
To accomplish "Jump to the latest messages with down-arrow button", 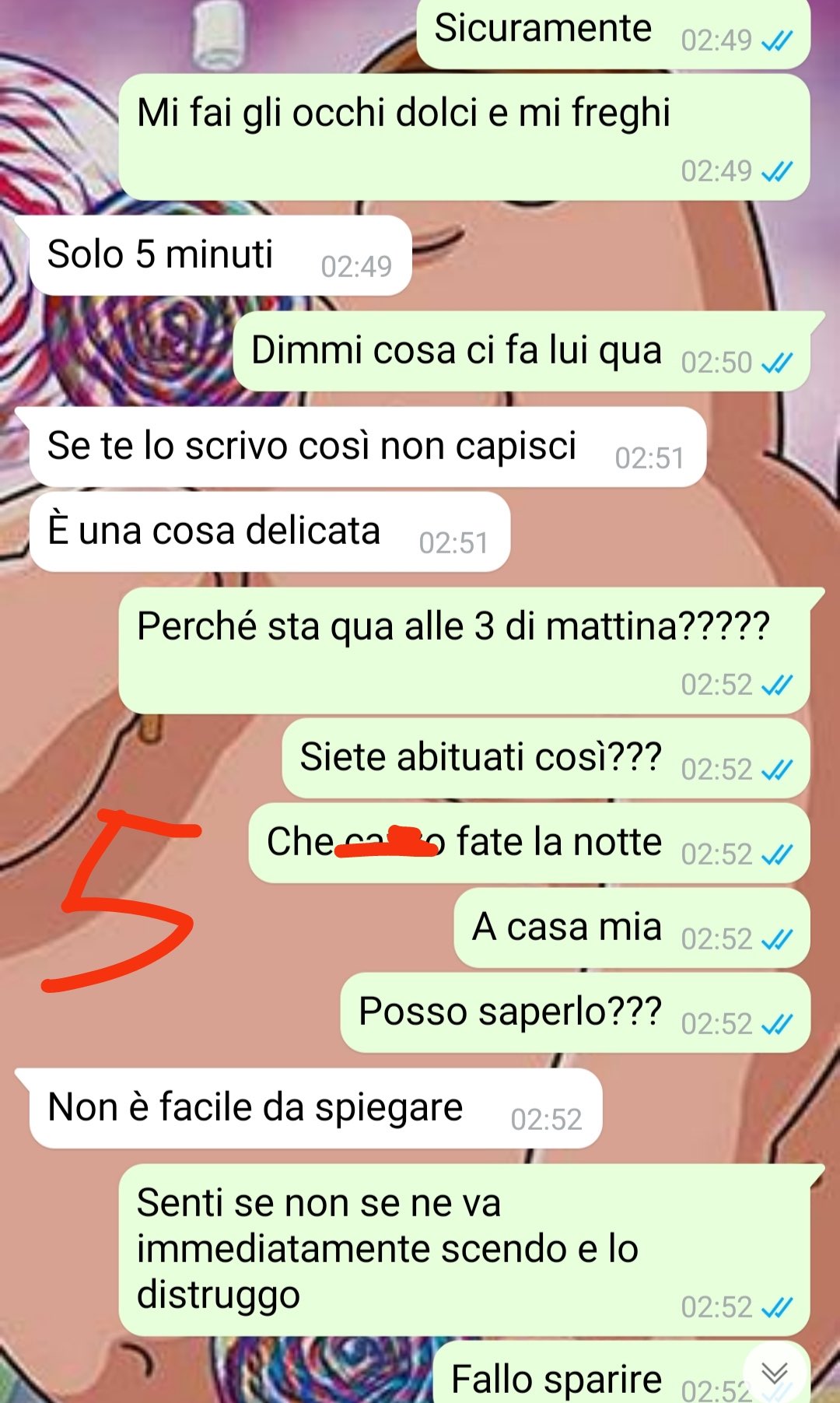I will (x=775, y=1373).
